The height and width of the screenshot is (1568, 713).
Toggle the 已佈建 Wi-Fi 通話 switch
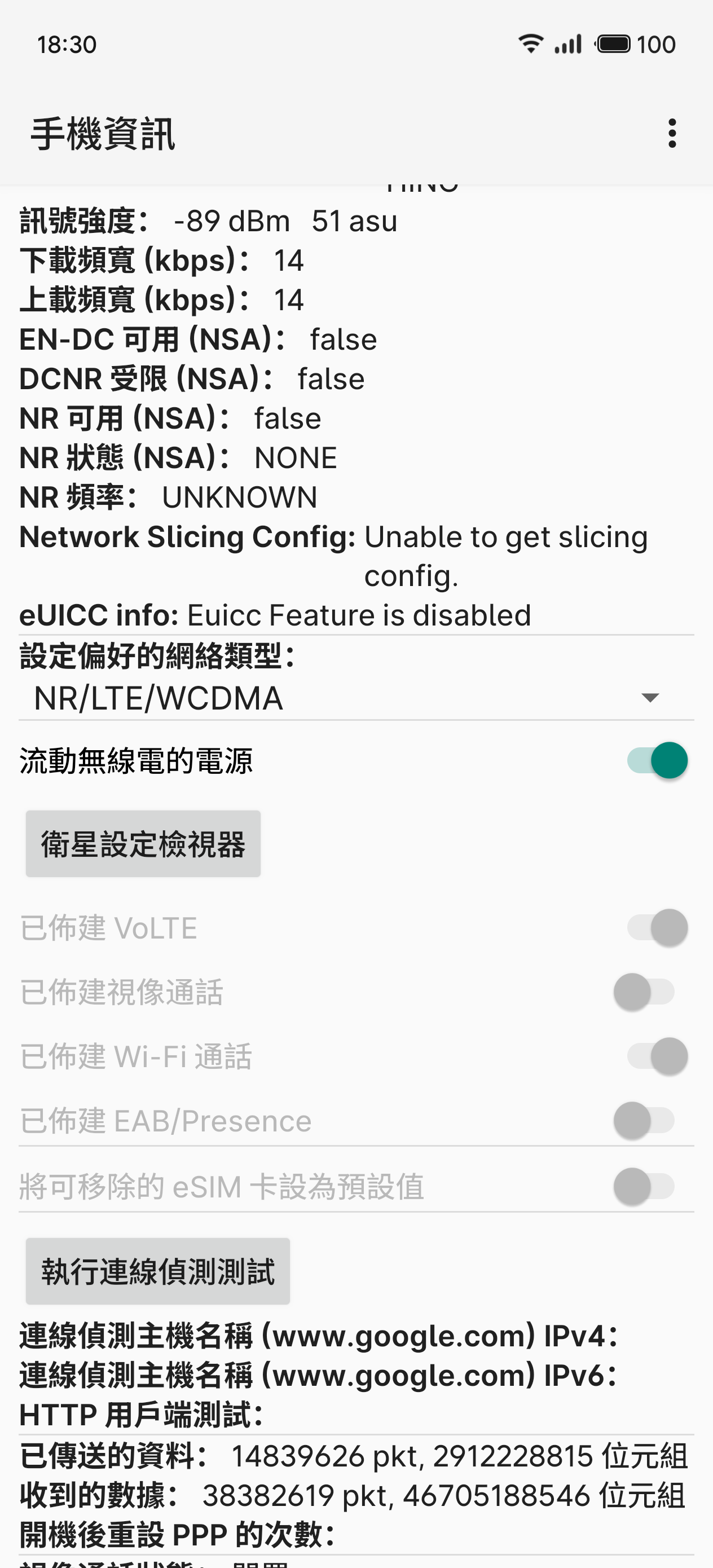coord(657,1056)
